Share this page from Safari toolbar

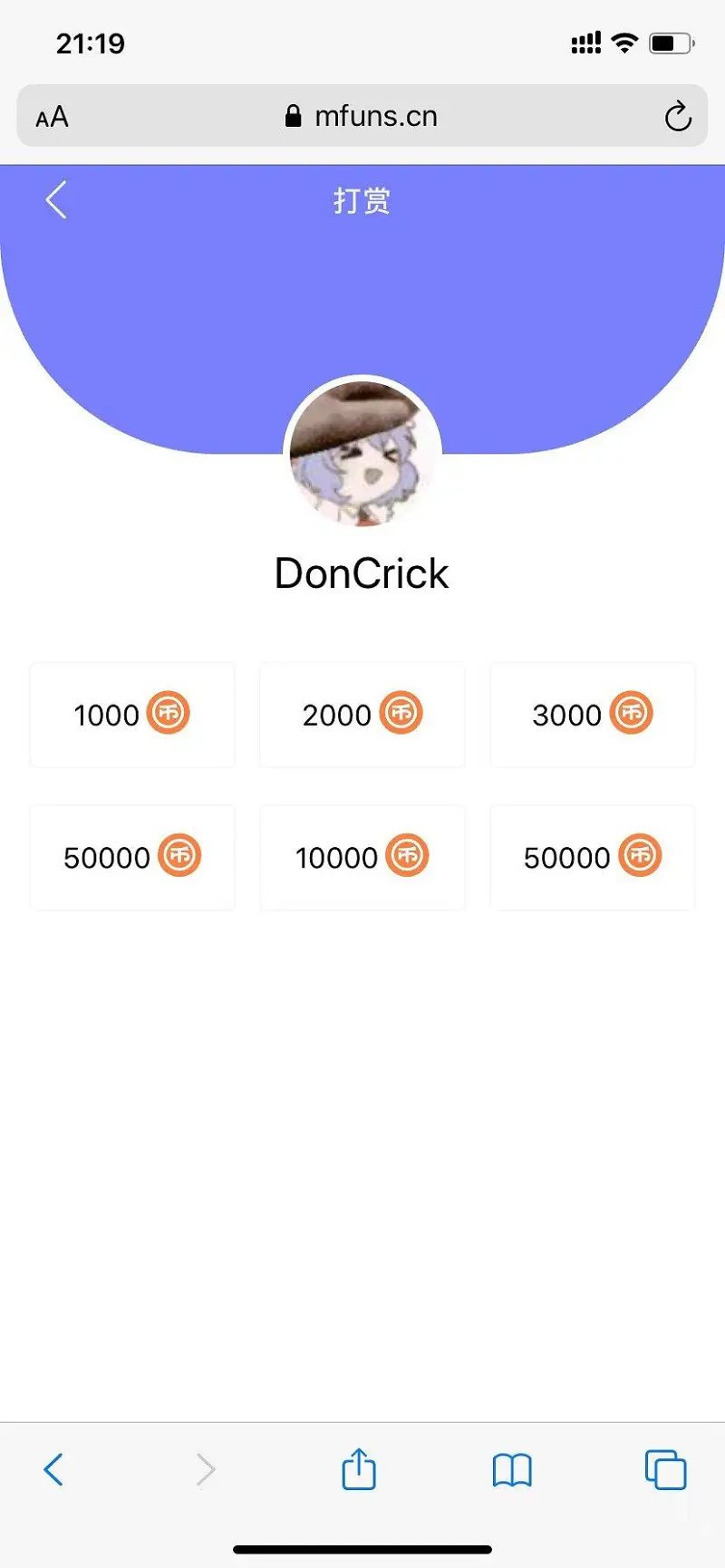coord(359,1468)
